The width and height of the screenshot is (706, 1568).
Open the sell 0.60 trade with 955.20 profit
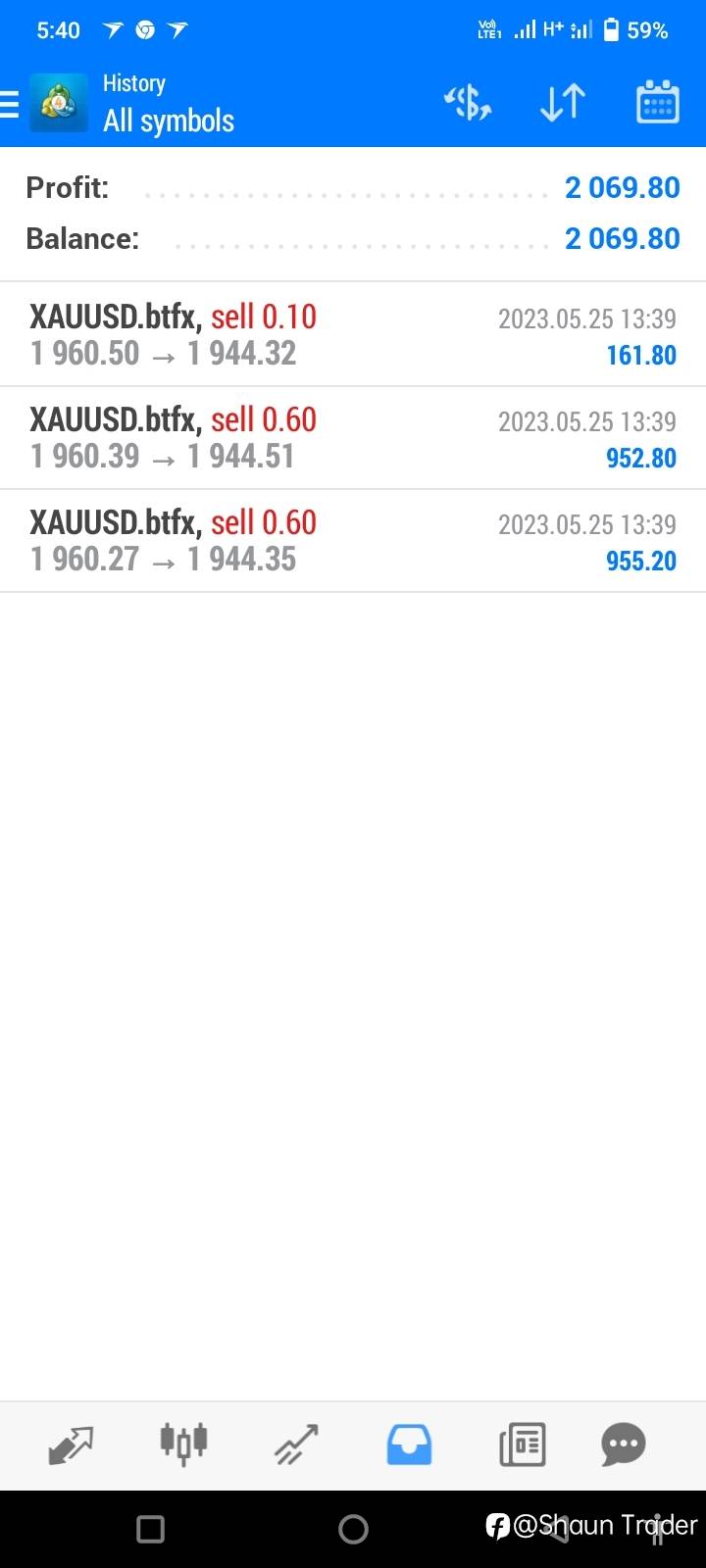pyautogui.click(x=353, y=541)
